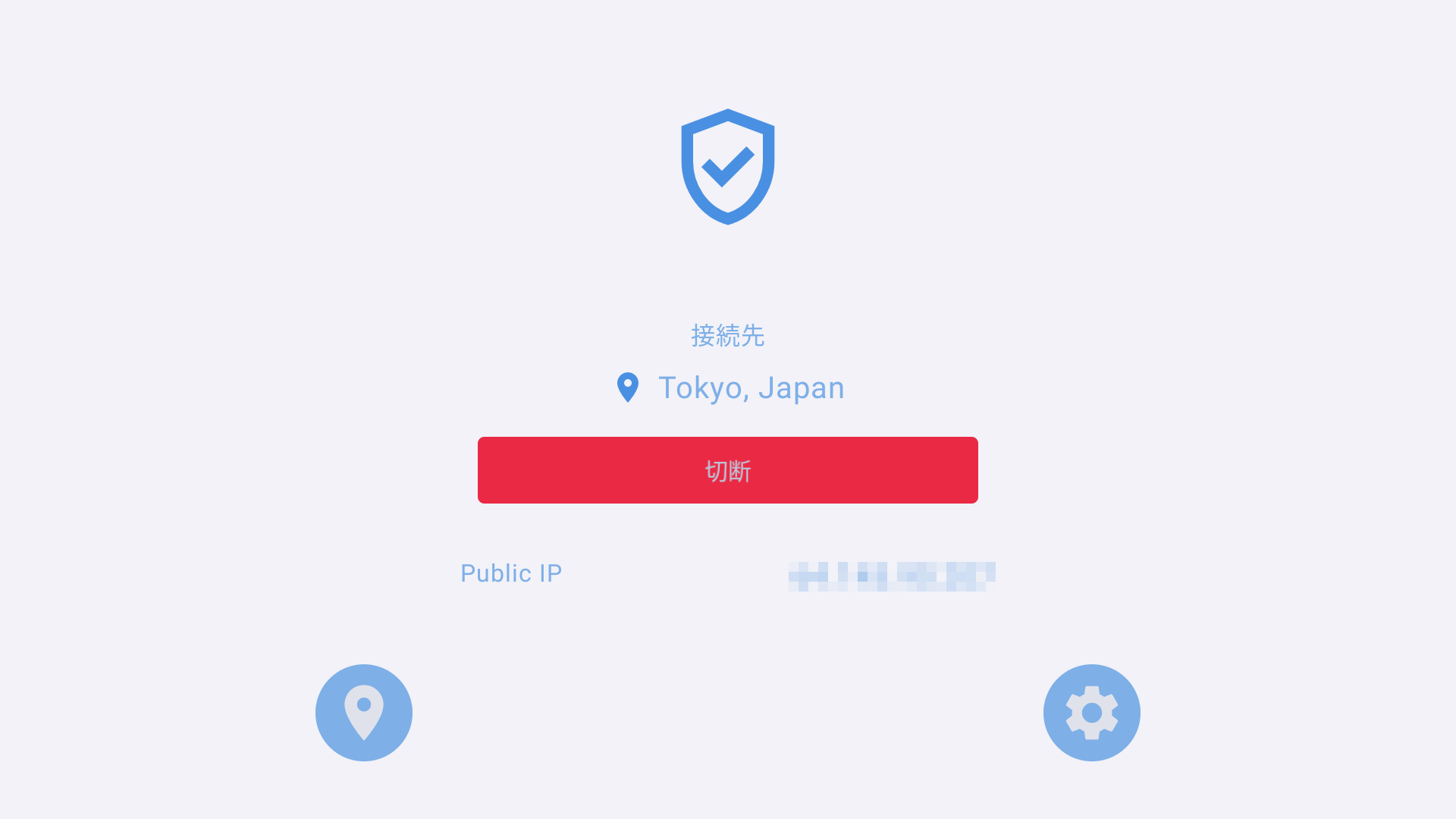Open the server location picker
The width and height of the screenshot is (1456, 819).
point(364,713)
